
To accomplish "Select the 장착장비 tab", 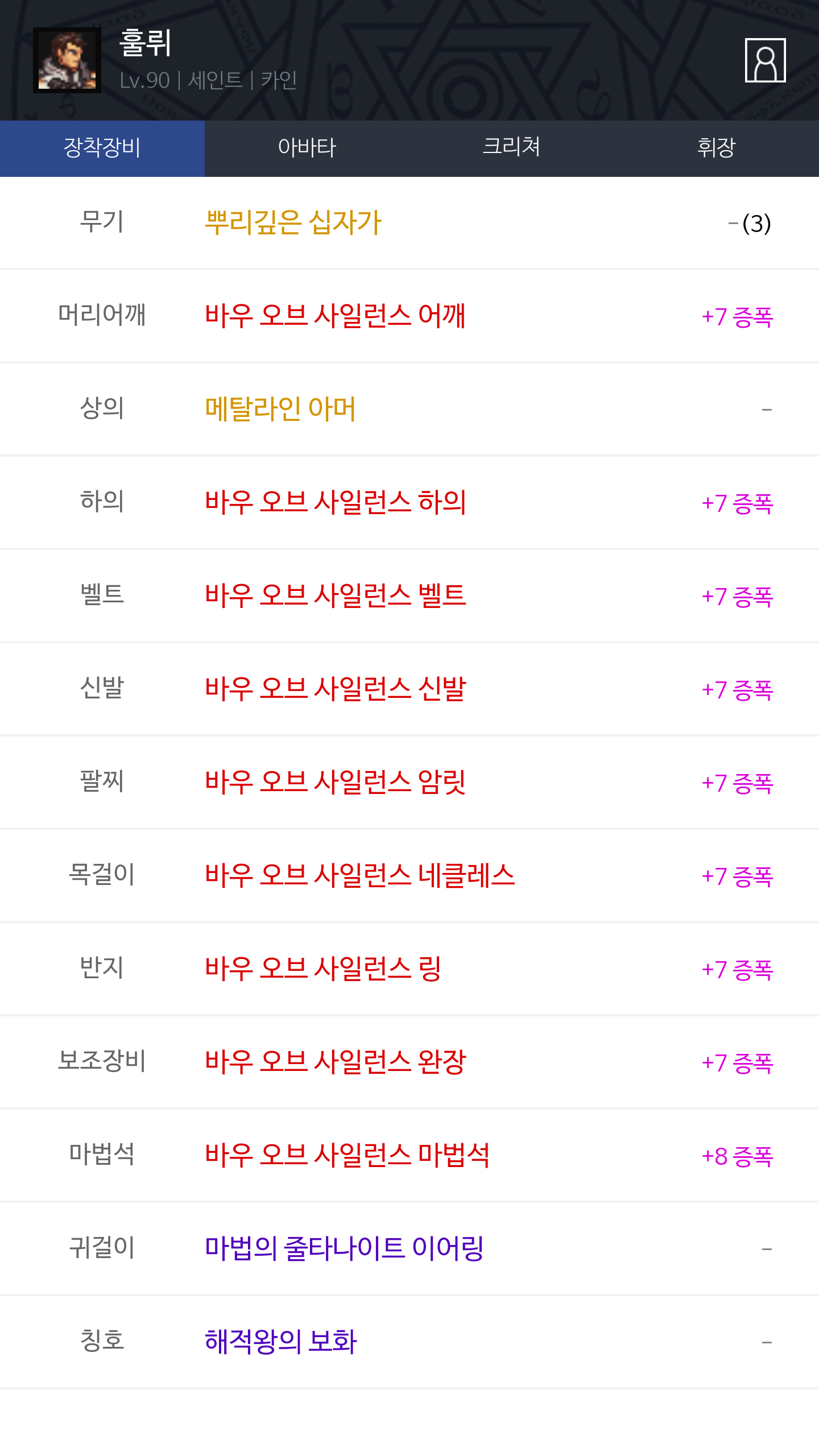I will pos(102,148).
